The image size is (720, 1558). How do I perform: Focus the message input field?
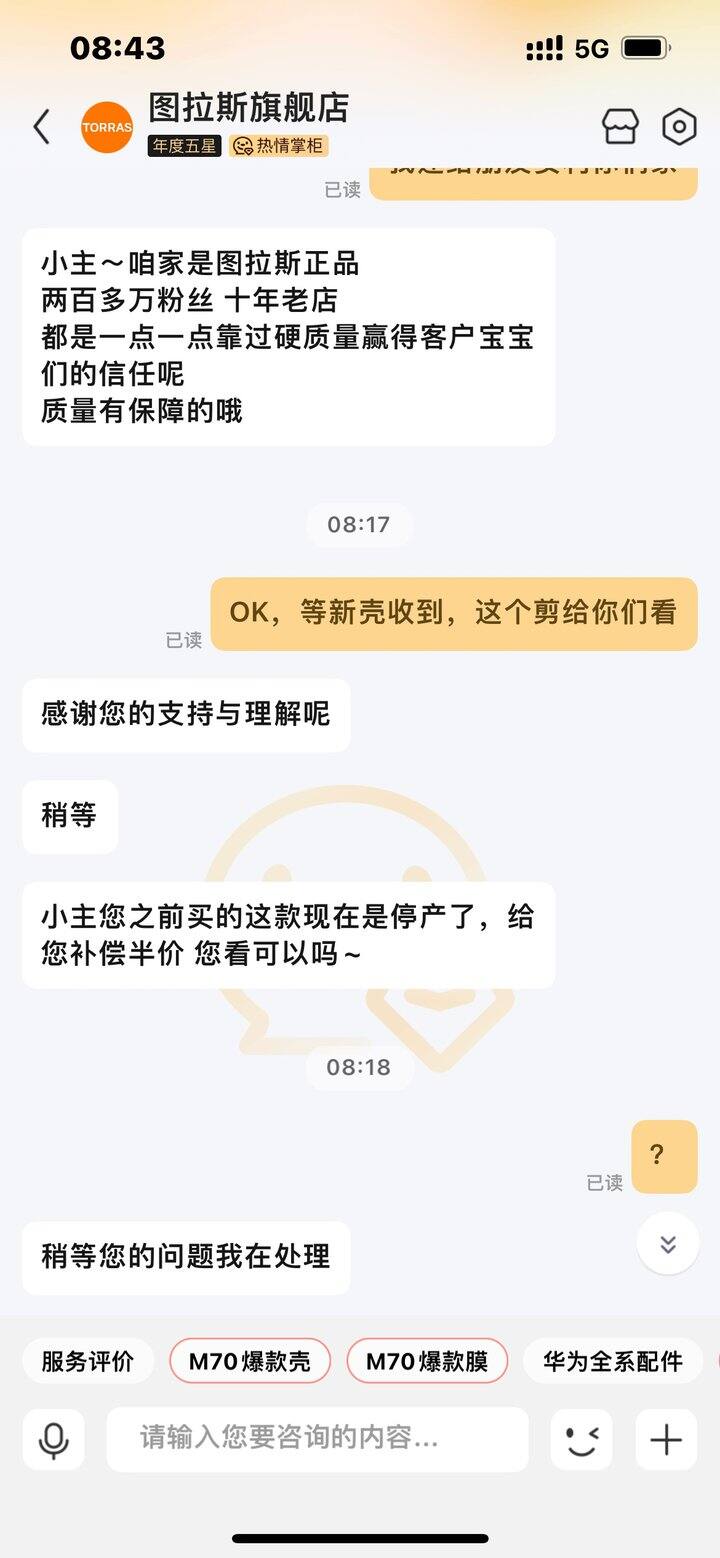point(317,1440)
